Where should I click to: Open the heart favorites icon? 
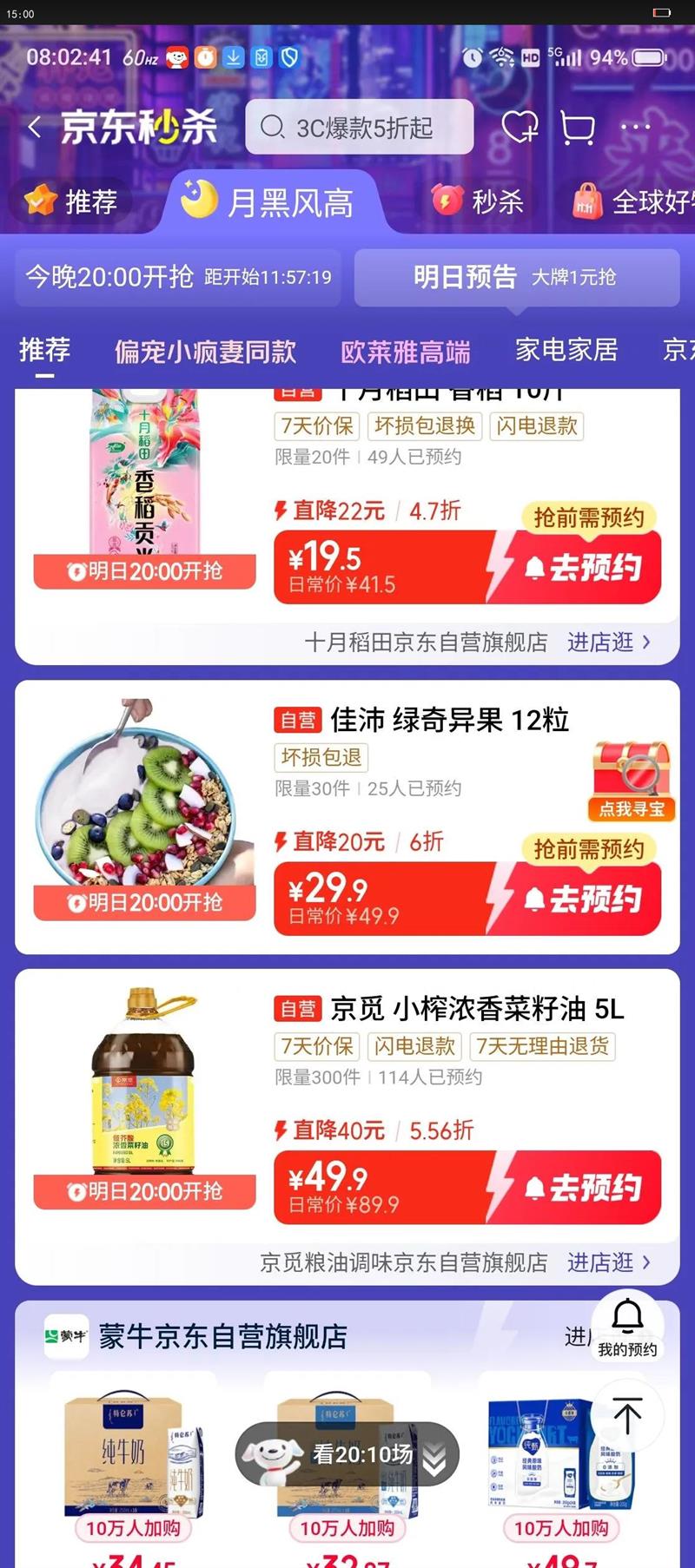click(x=520, y=128)
